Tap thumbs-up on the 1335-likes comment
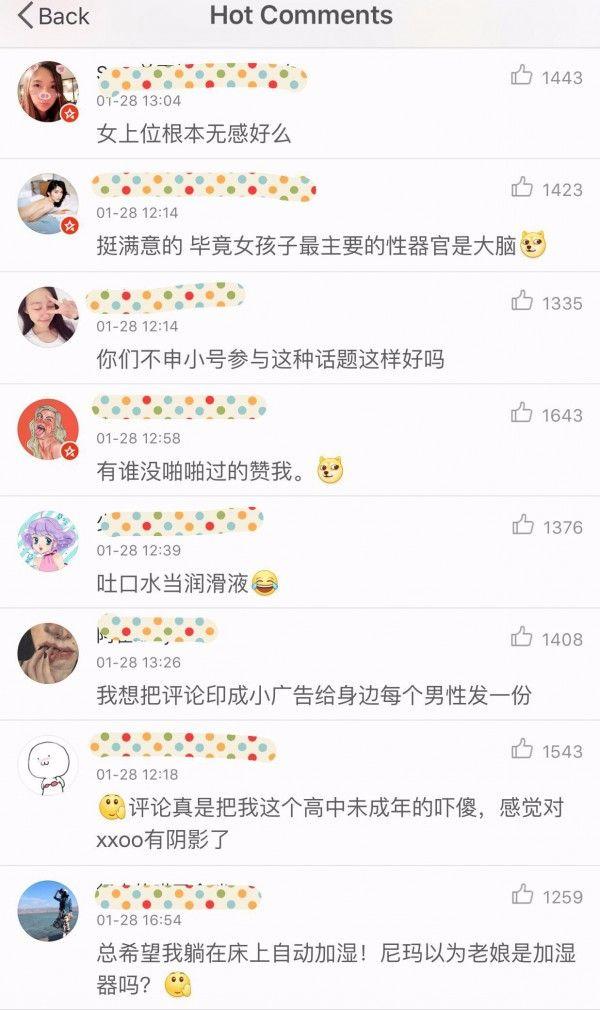The height and width of the screenshot is (1010, 600). 521,301
